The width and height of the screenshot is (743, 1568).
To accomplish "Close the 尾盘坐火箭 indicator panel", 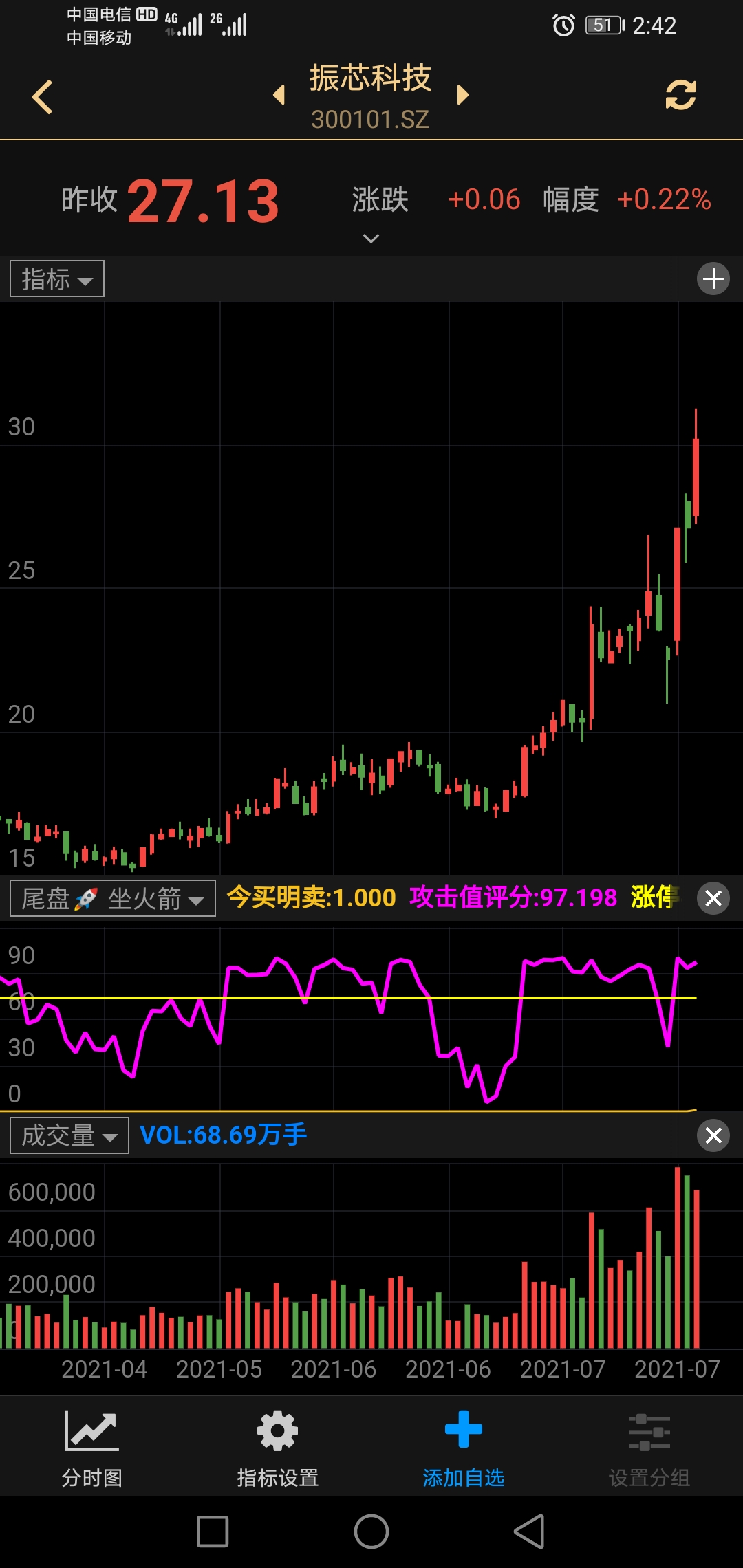I will click(x=713, y=898).
